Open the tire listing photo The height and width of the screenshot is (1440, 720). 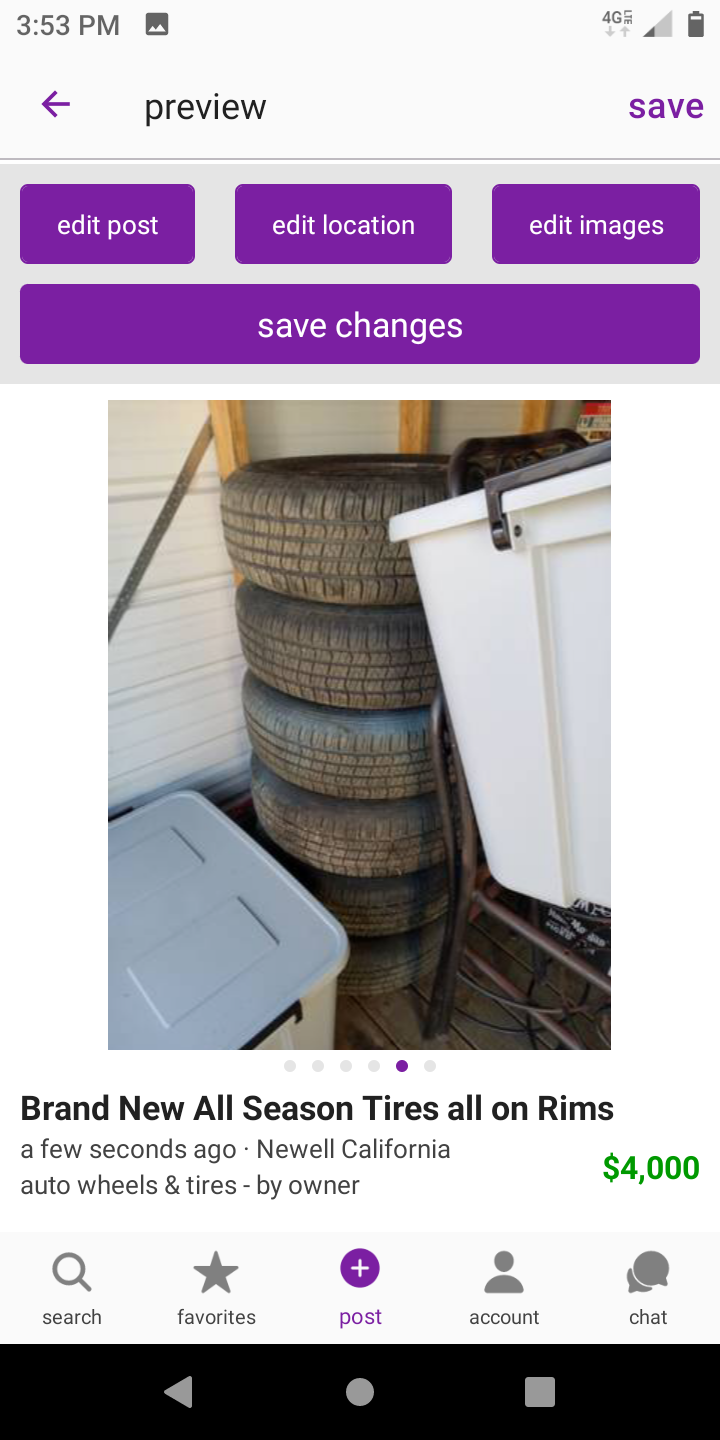359,724
